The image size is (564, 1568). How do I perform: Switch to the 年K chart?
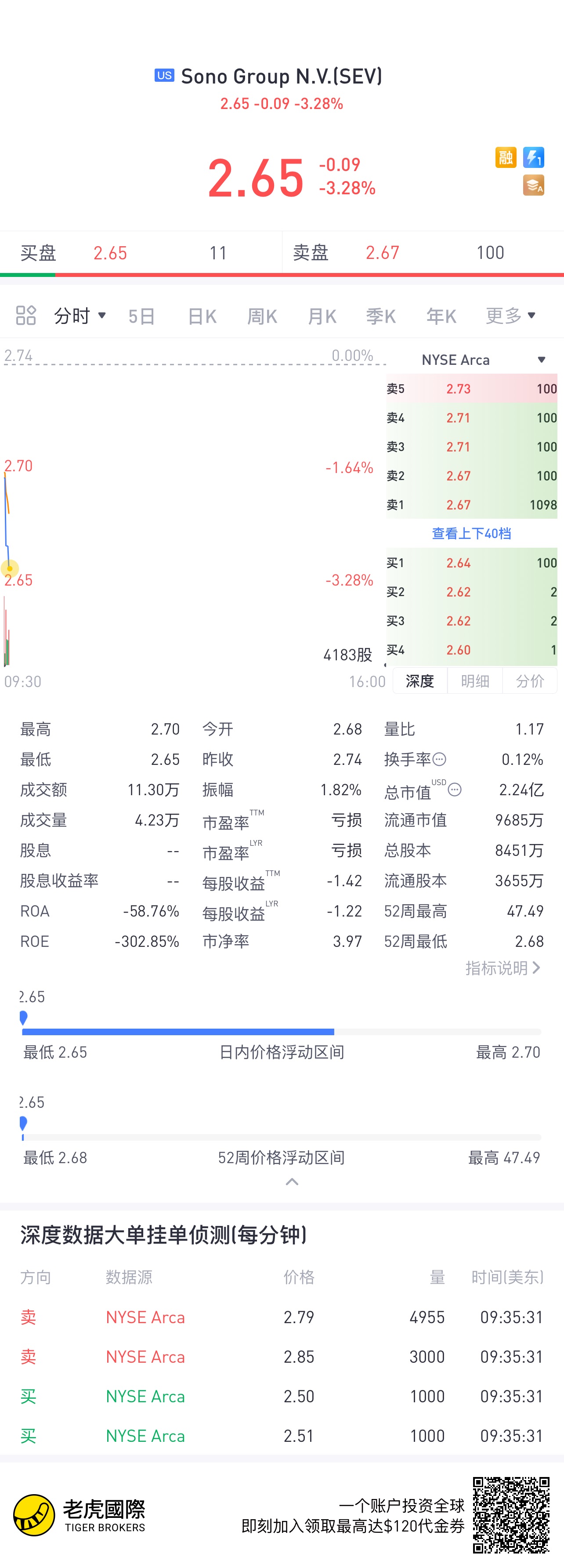point(441,316)
